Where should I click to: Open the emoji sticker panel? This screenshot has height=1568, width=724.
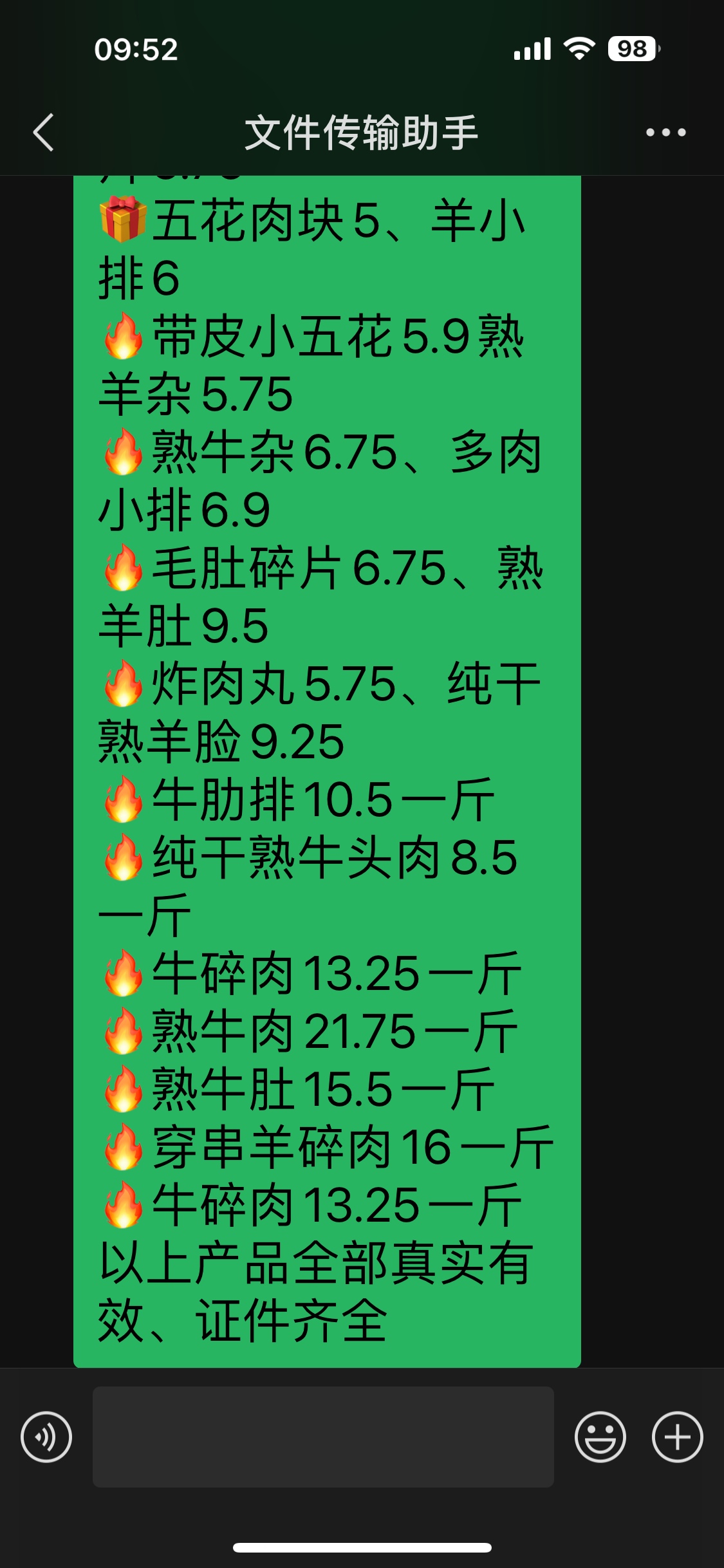[600, 1437]
